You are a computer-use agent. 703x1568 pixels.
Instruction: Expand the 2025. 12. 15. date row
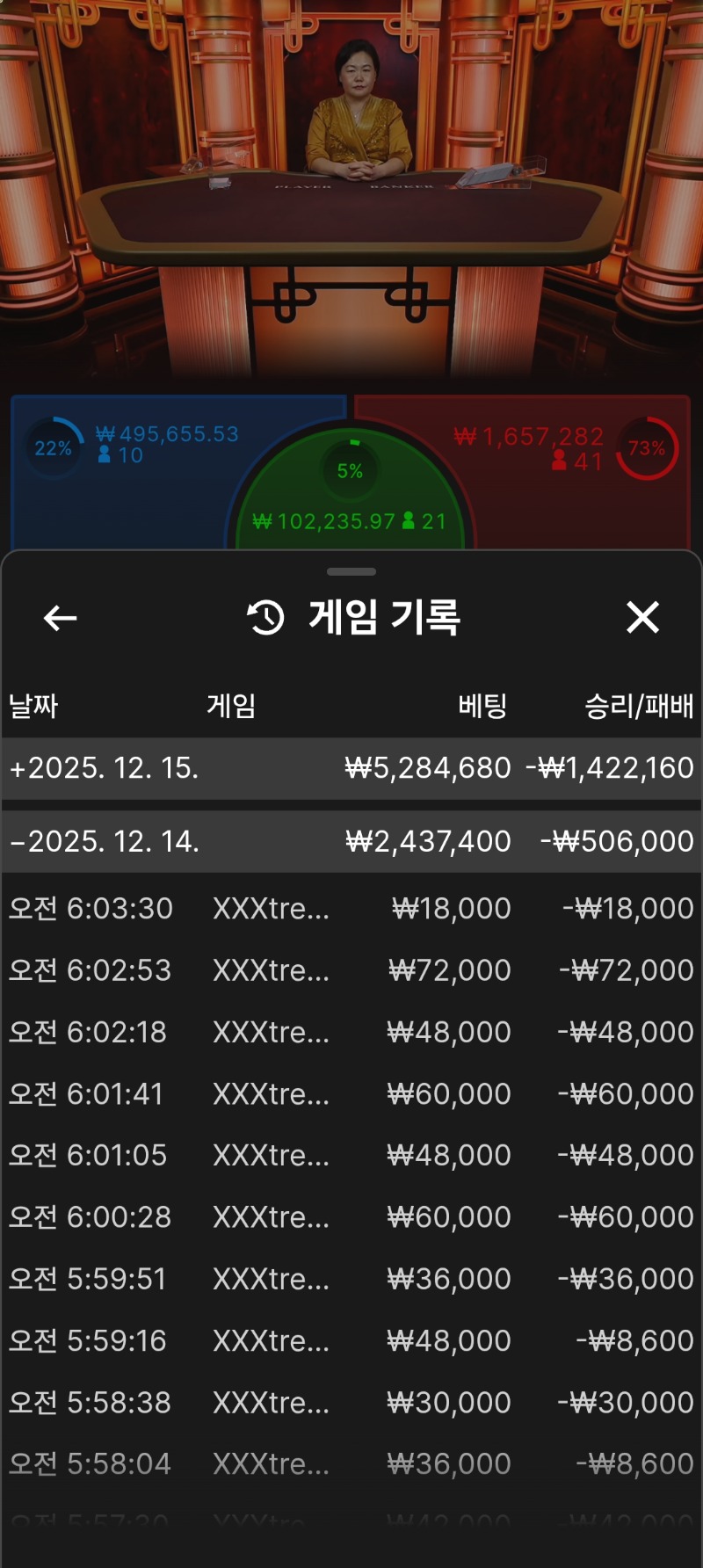(351, 768)
